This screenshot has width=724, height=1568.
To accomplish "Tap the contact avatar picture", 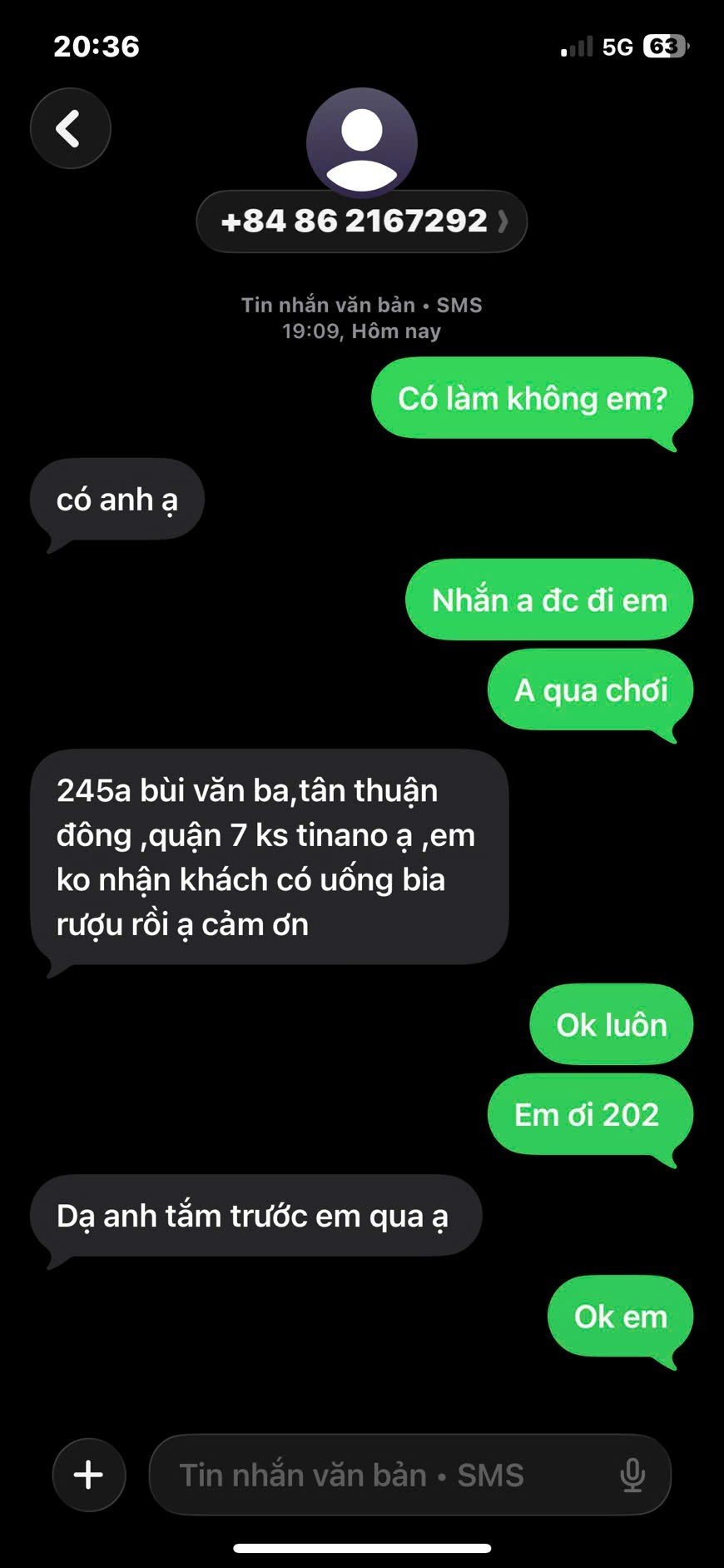I will pos(361,142).
